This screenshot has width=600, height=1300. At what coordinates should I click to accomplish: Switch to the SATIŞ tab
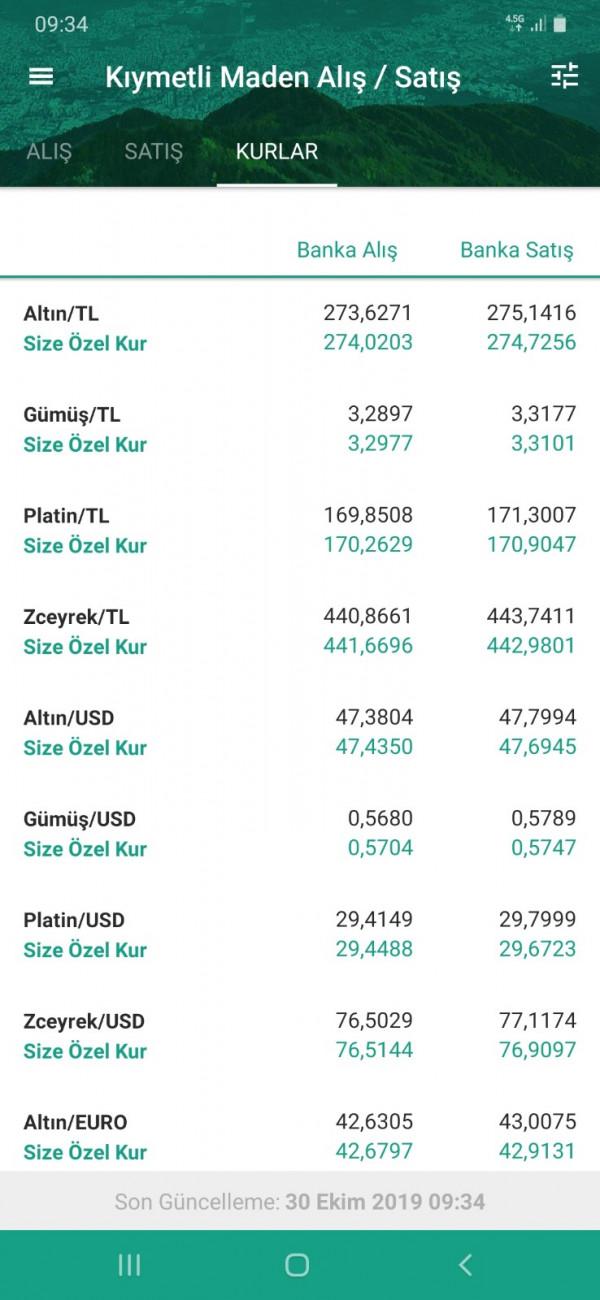pos(154,152)
